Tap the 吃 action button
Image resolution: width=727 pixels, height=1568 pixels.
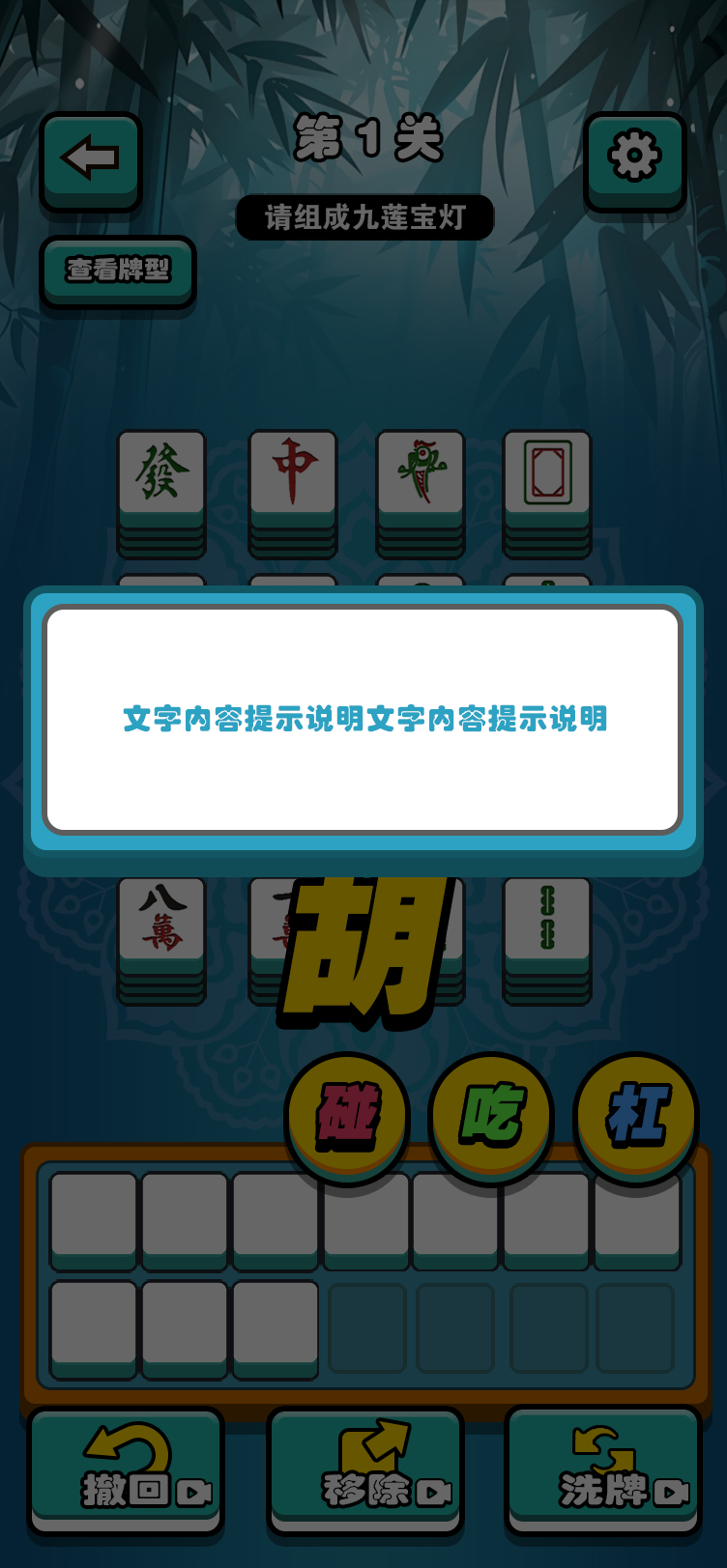[491, 1116]
